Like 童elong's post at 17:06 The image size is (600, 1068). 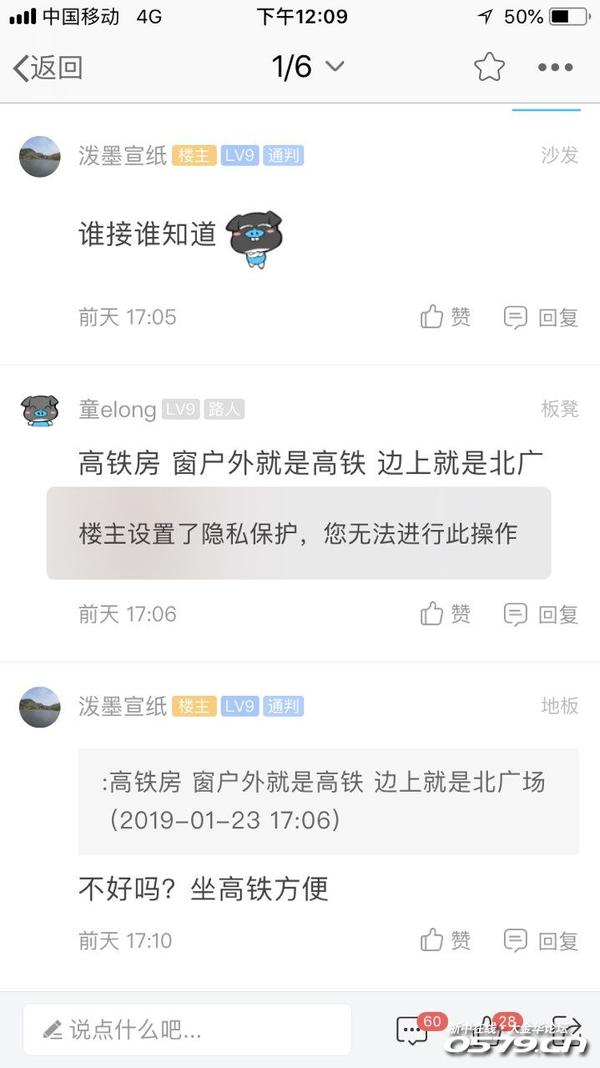[x=445, y=614]
